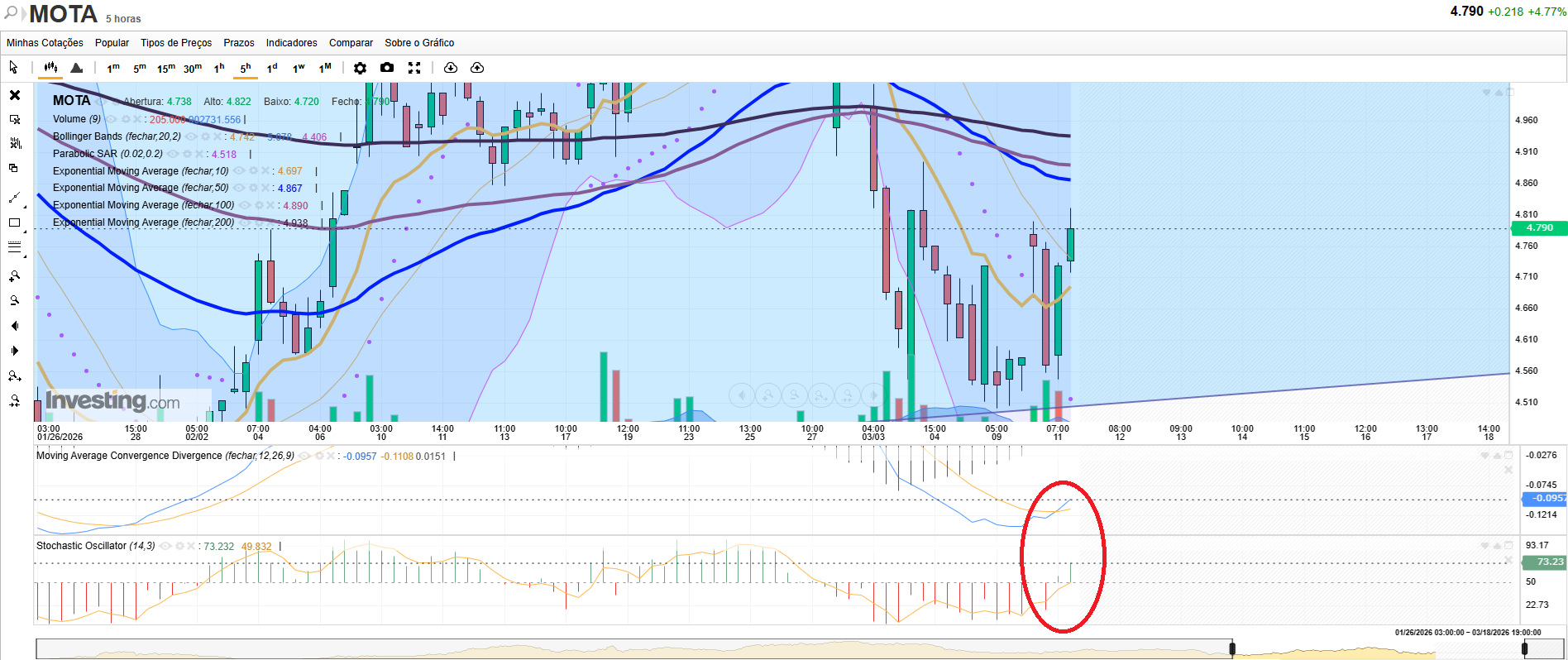Select the rectangle drawing tool
The width and height of the screenshot is (1568, 660).
(14, 222)
